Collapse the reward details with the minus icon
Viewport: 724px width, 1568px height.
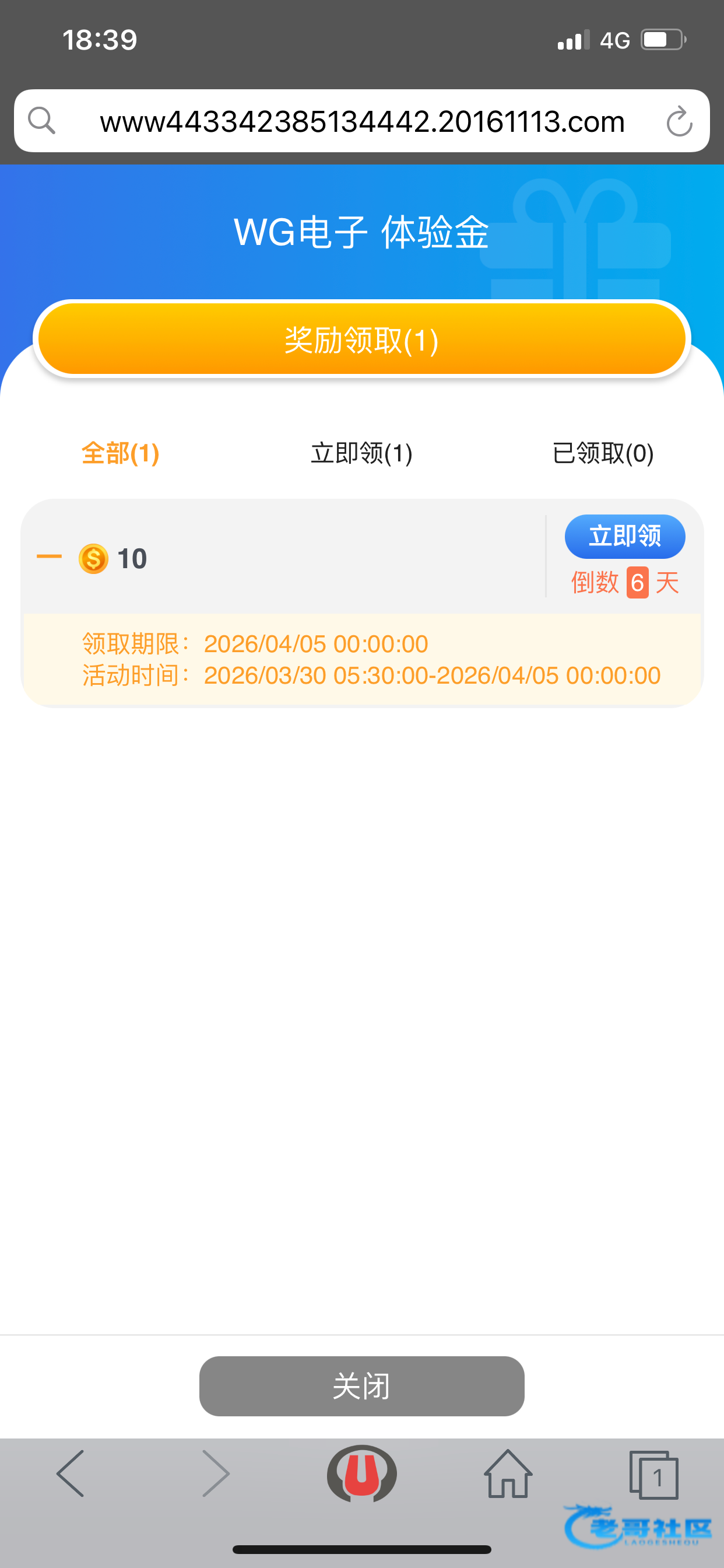coord(50,557)
